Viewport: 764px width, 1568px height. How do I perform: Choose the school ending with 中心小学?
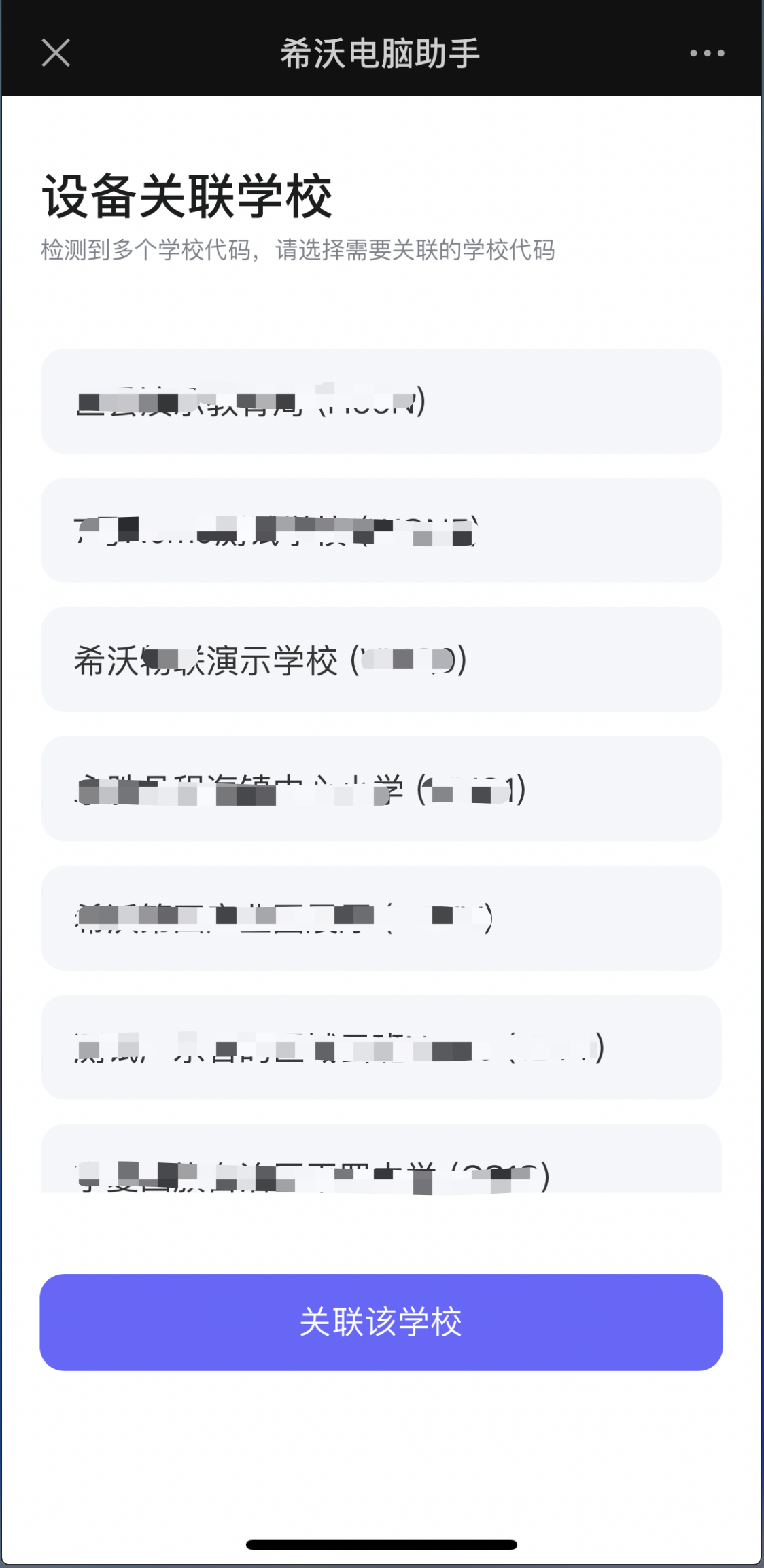click(x=381, y=789)
